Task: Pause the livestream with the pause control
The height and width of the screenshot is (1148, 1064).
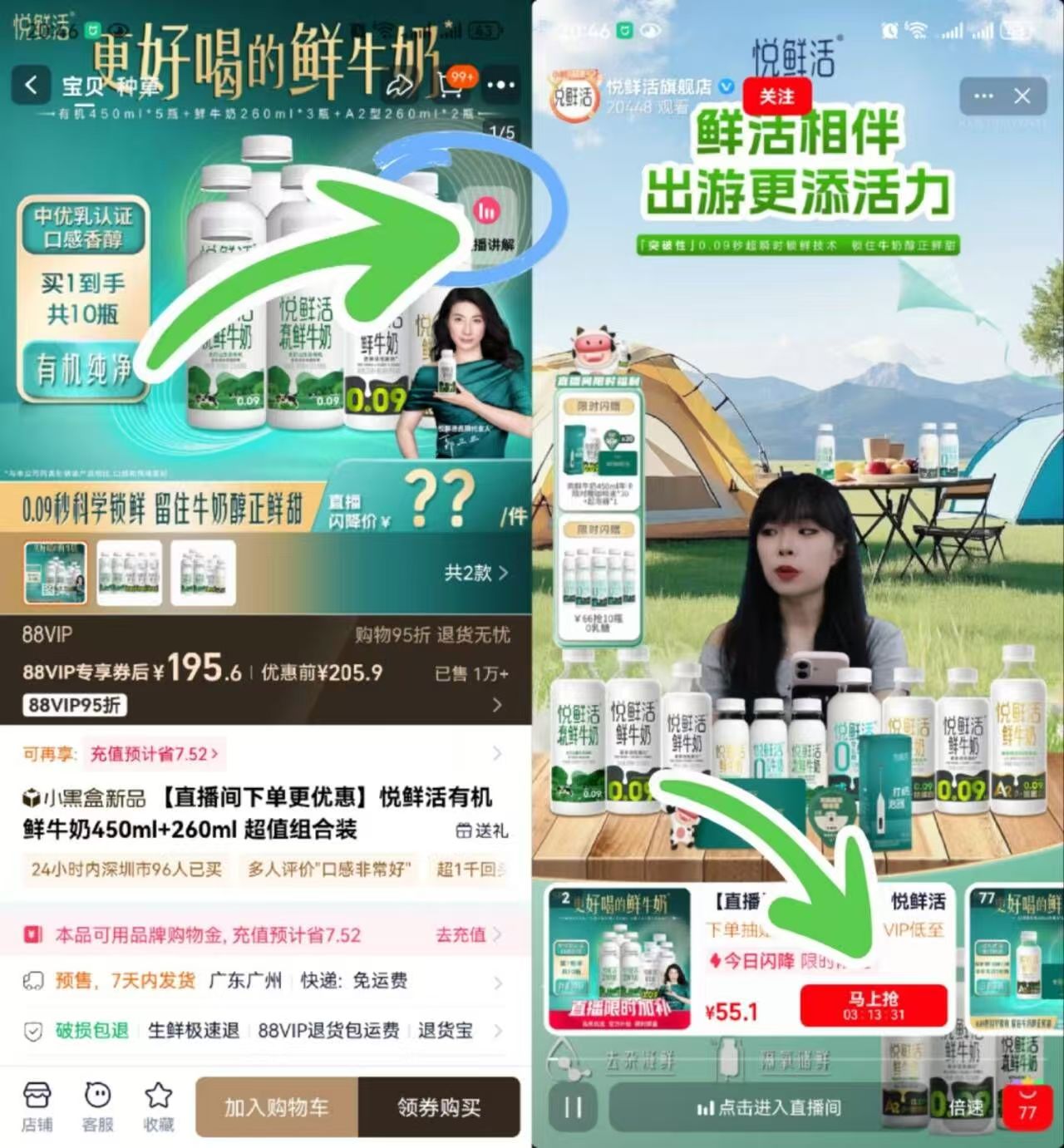Action: (572, 1108)
